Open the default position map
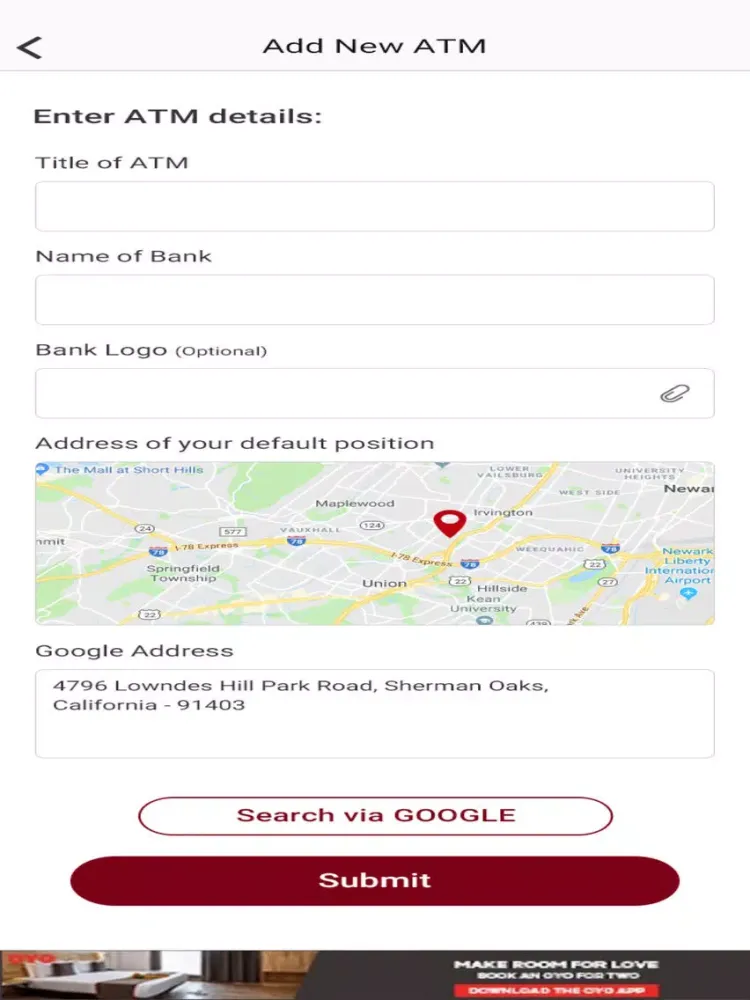 pos(374,543)
